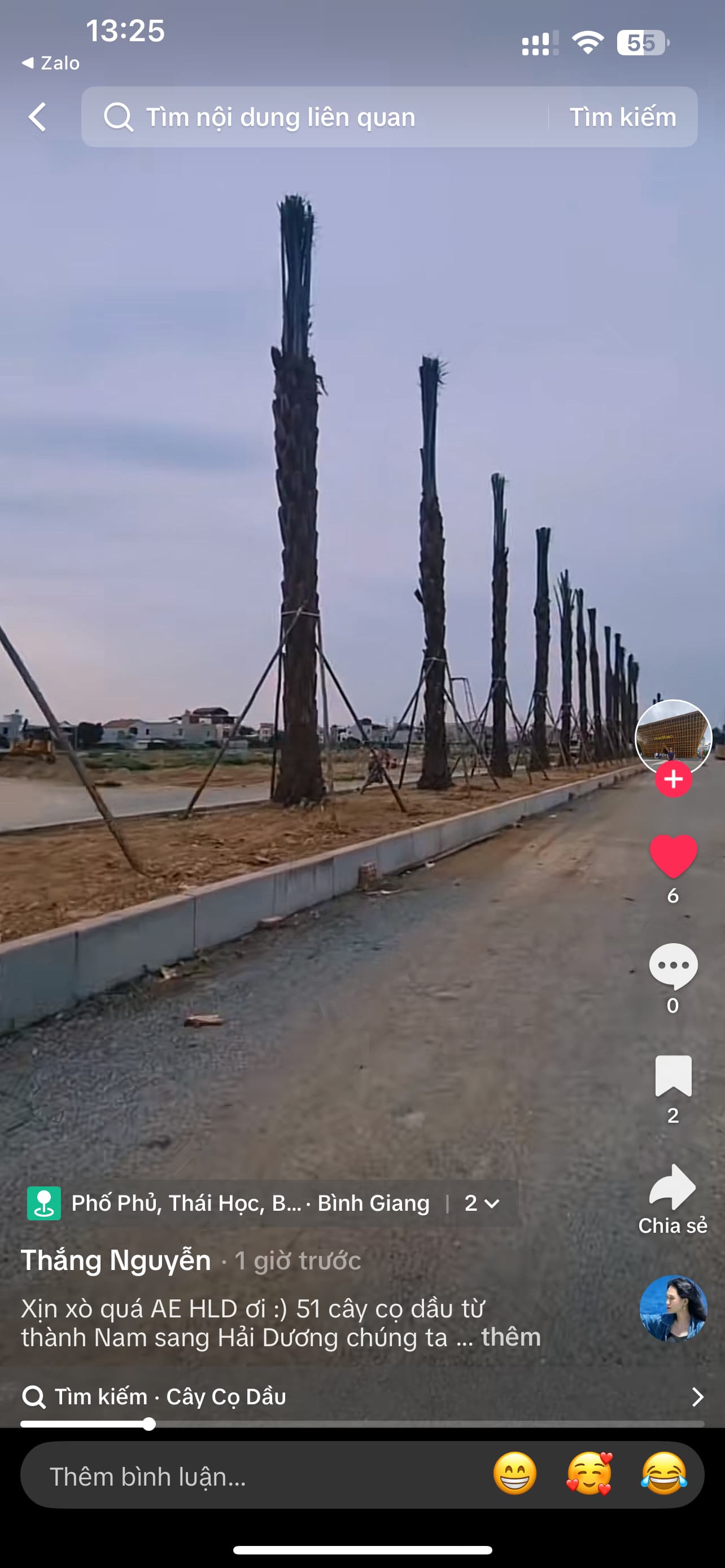The width and height of the screenshot is (725, 1568).
Task: Open Thắng Nguyễn's profile from the username
Action: tap(116, 1260)
